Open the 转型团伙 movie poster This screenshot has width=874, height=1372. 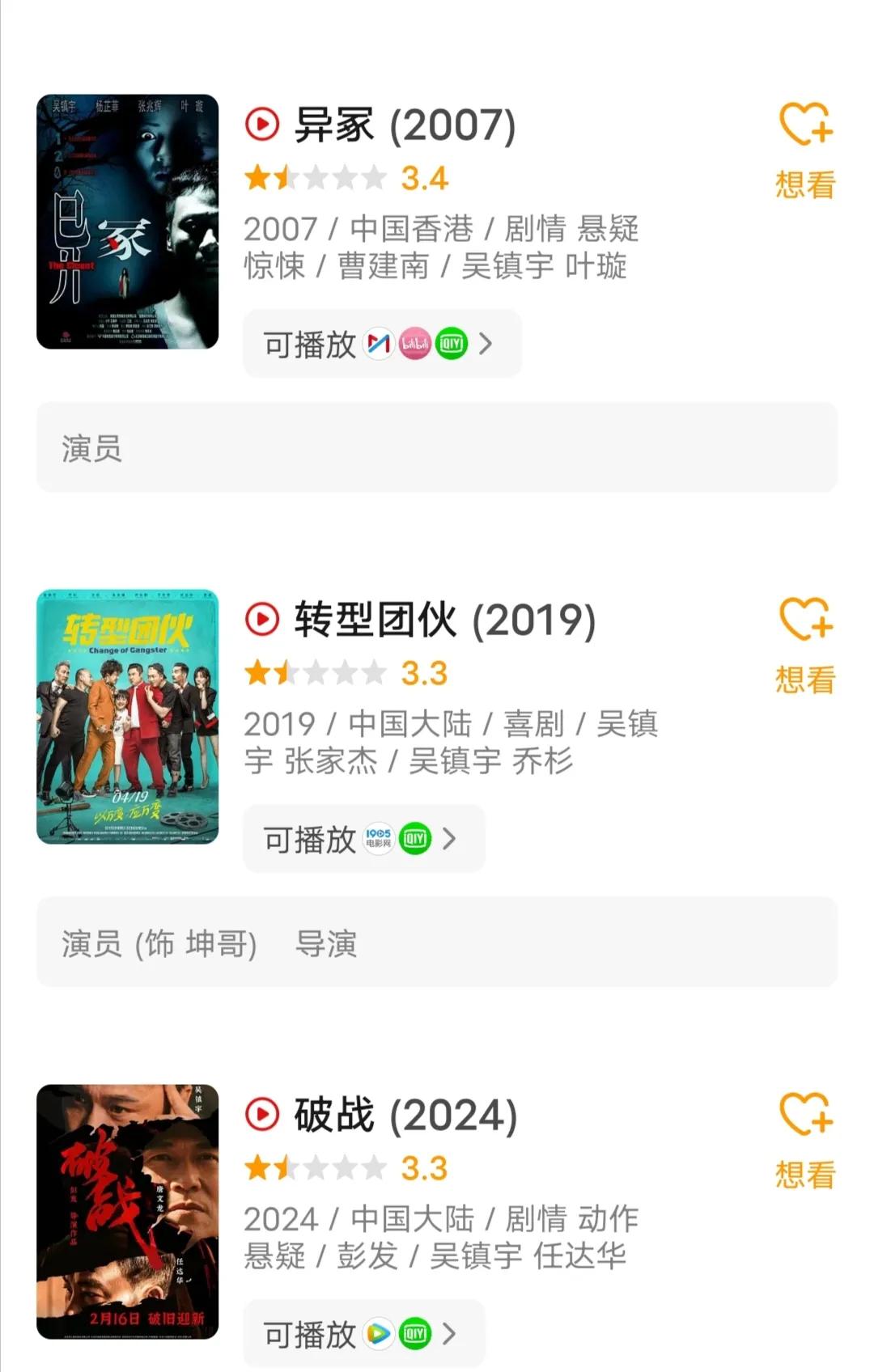[127, 716]
